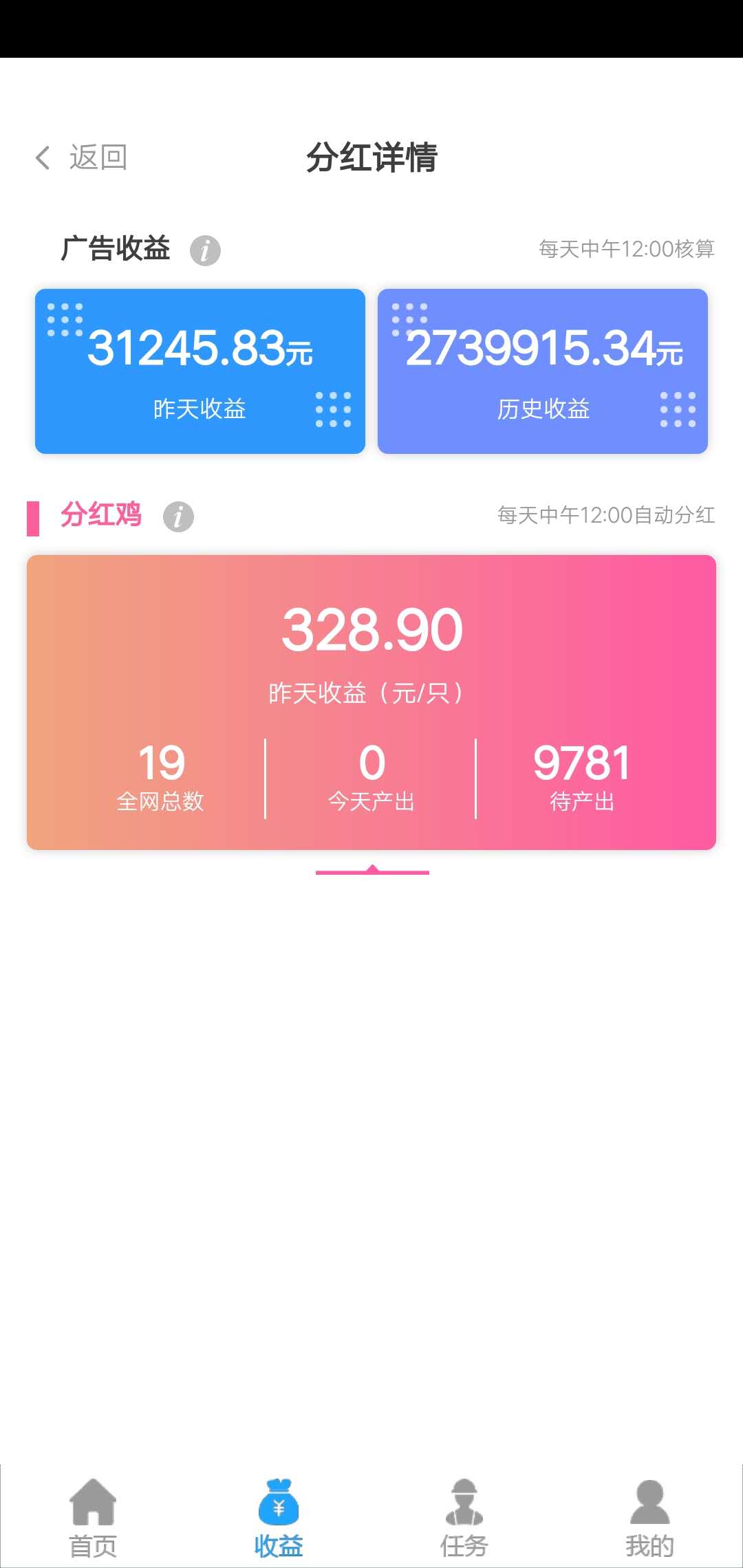Switch to the 任务 tab
Screen dimensions: 743x1568
point(464,1517)
